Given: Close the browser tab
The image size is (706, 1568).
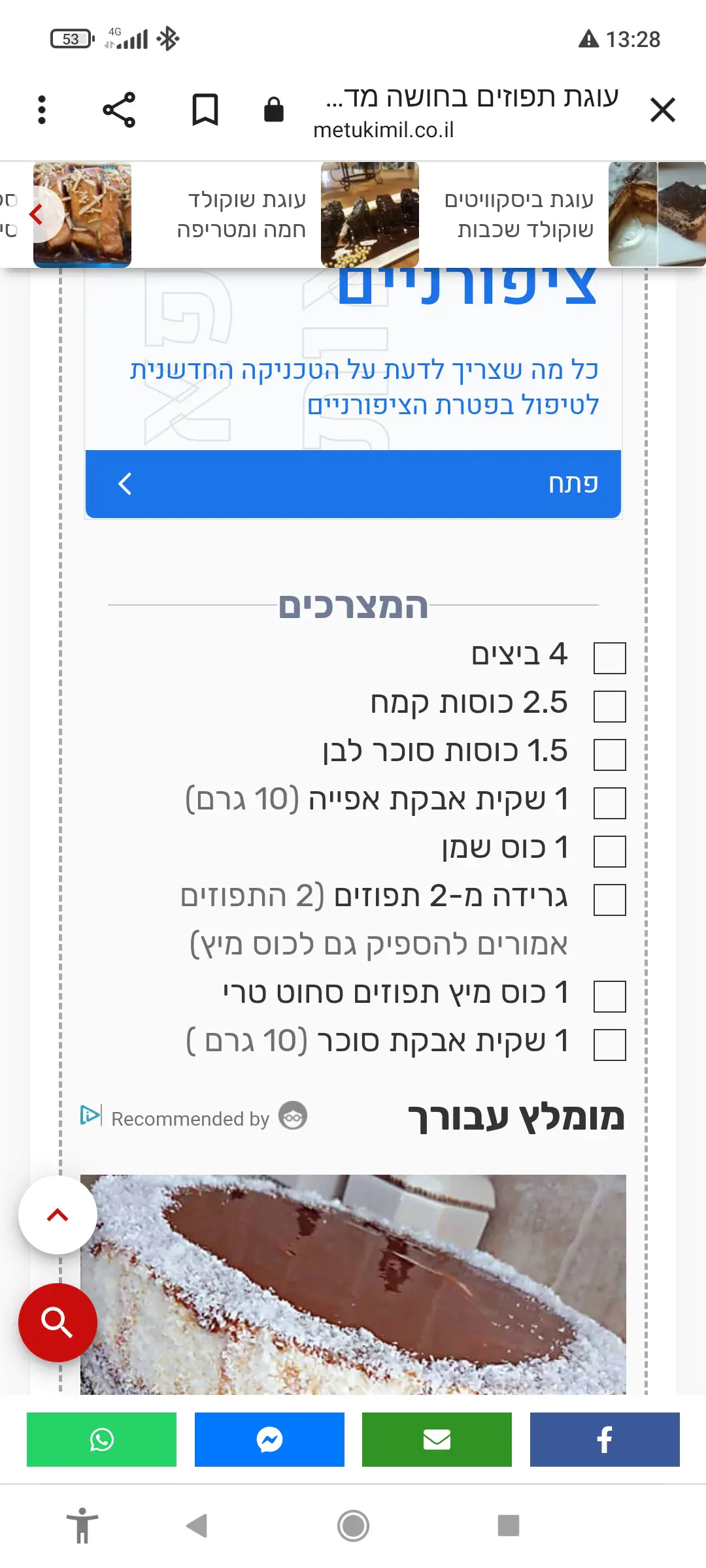Looking at the screenshot, I should tap(662, 110).
